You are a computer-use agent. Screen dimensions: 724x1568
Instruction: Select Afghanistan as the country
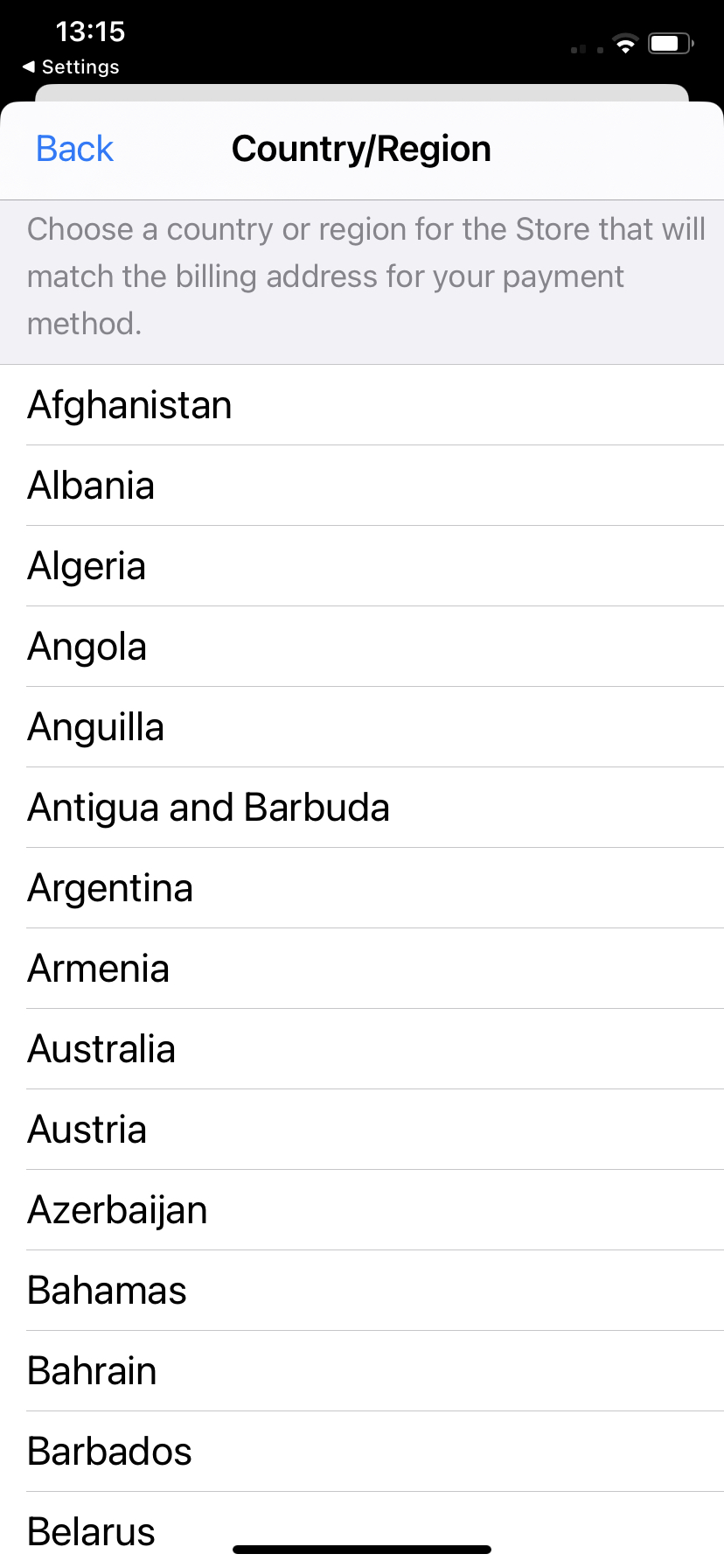pyautogui.click(x=362, y=405)
